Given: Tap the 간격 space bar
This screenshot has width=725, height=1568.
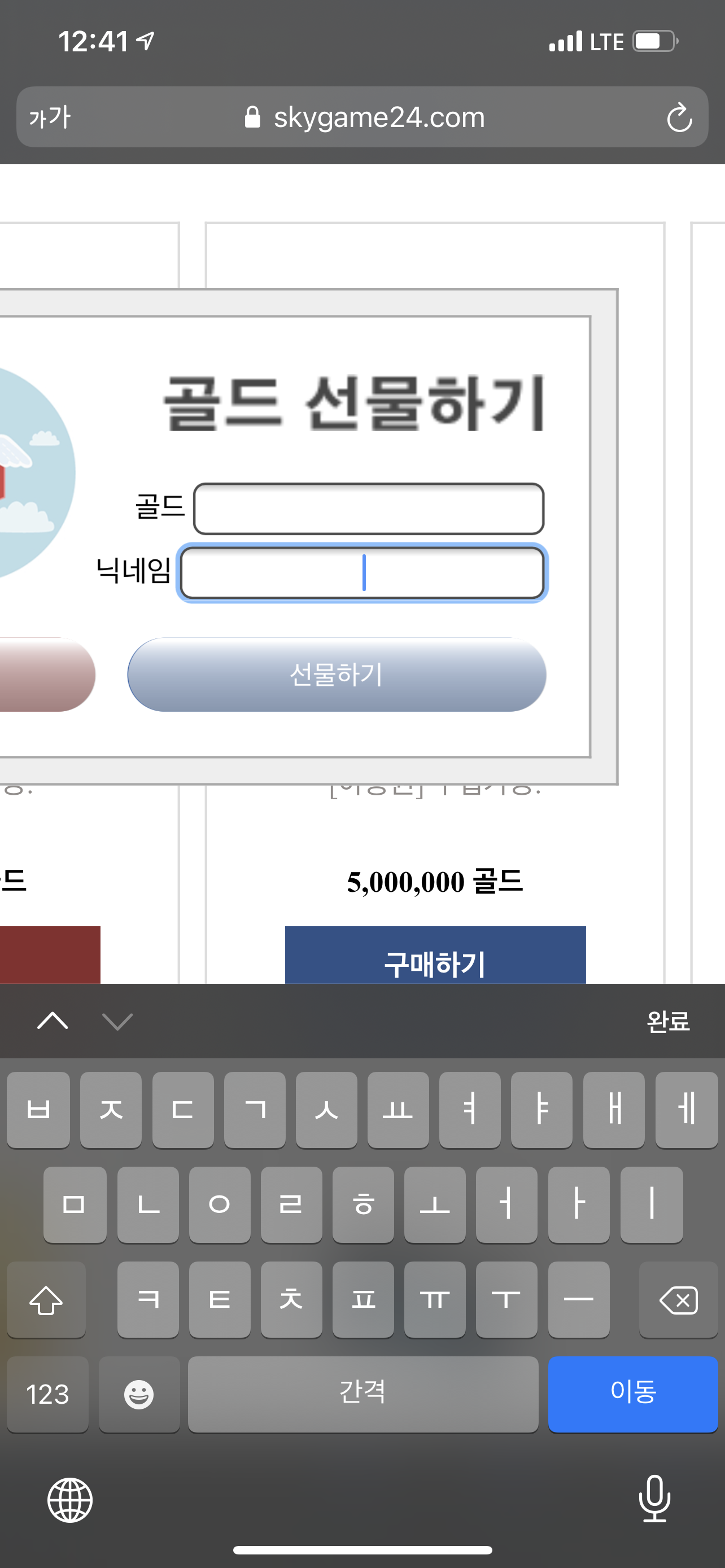Looking at the screenshot, I should coord(363,1392).
